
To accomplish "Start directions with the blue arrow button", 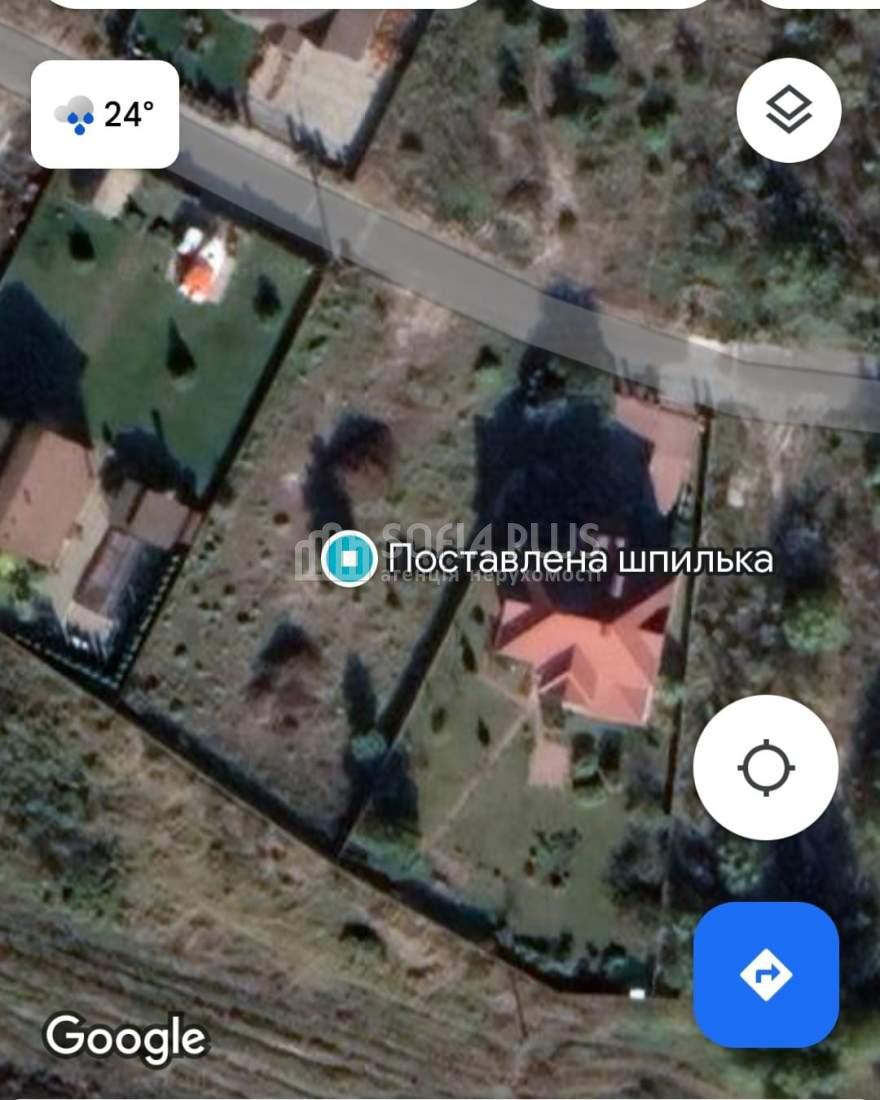I will [x=766, y=974].
